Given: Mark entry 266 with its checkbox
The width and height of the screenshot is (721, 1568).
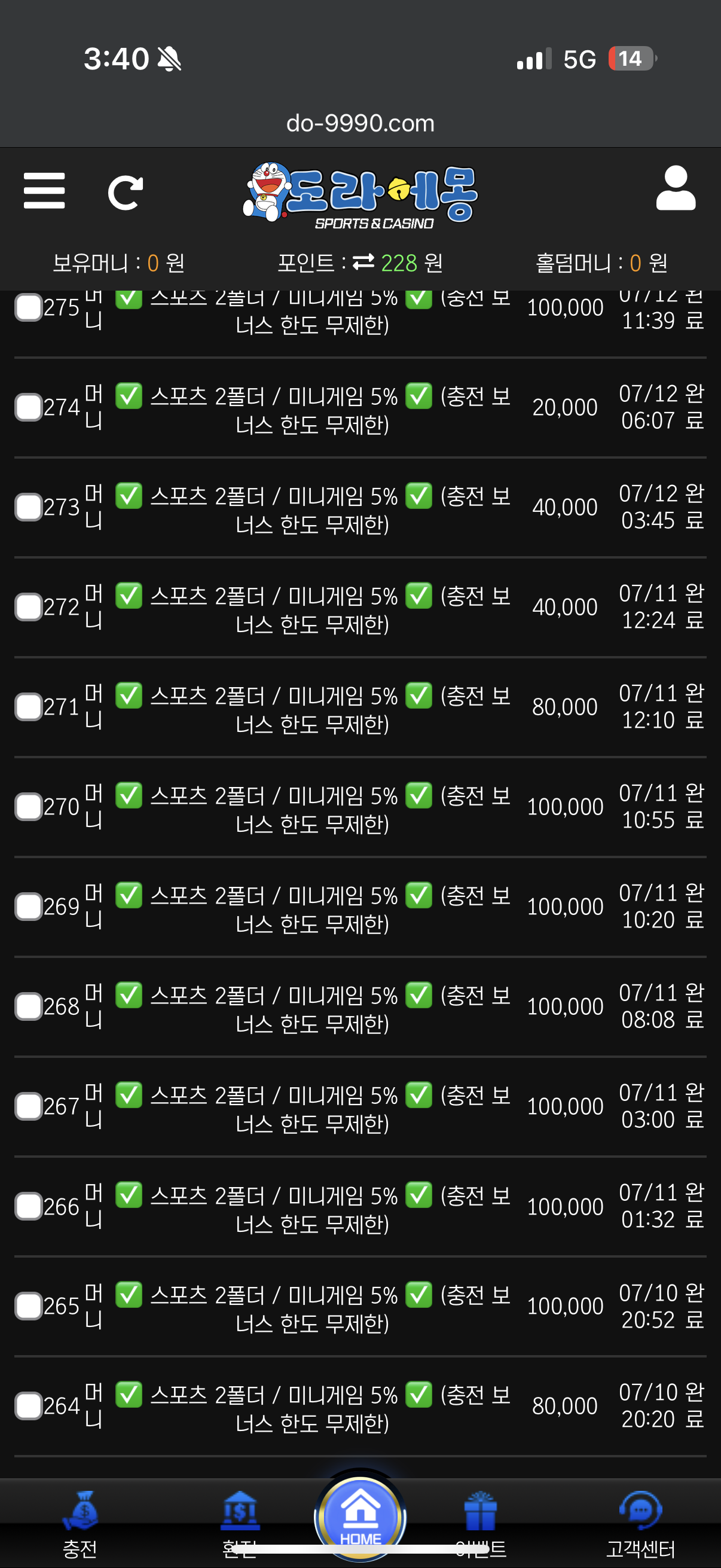Looking at the screenshot, I should (x=29, y=1206).
